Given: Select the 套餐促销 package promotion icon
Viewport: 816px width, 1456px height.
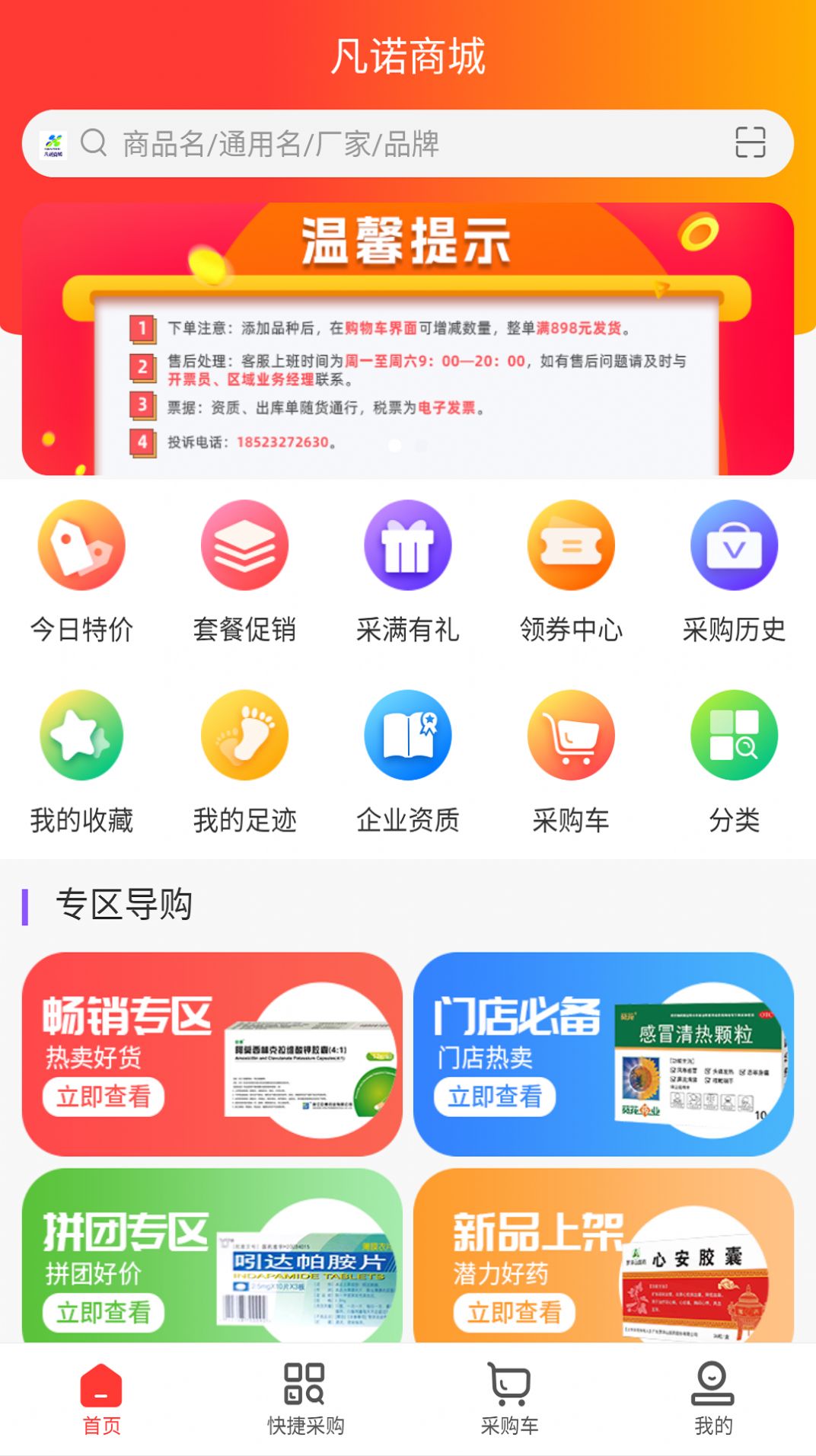Looking at the screenshot, I should pos(244,544).
